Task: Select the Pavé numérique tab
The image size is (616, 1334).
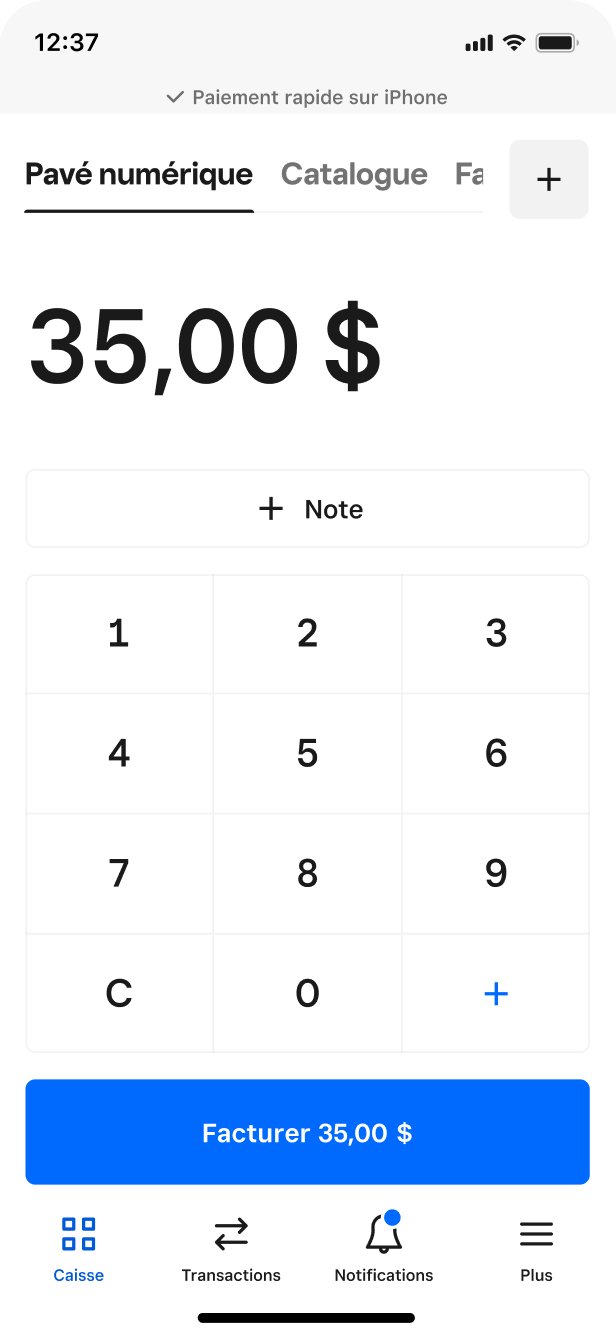Action: 139,175
